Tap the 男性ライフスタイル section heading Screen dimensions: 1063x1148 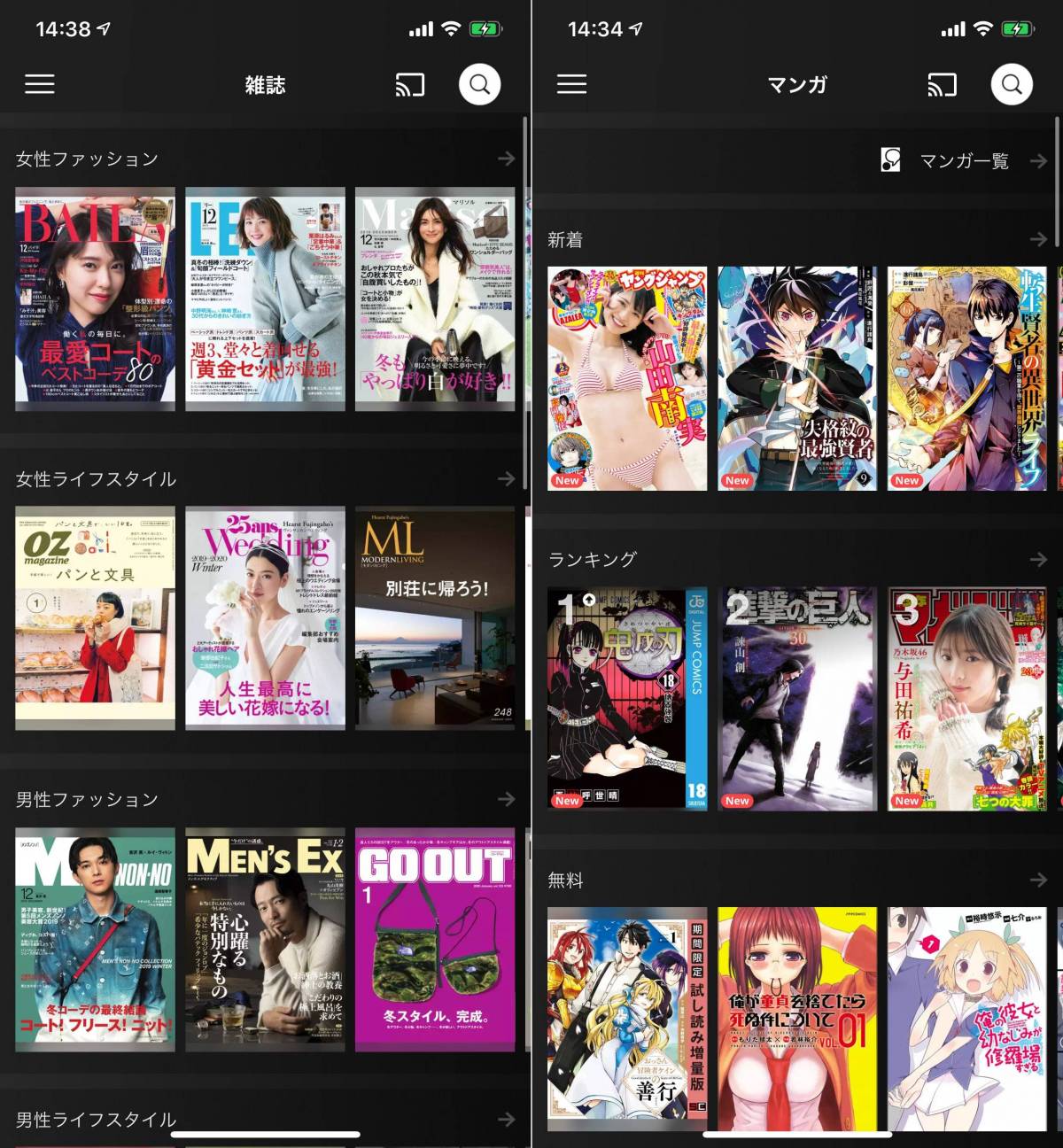(94, 1119)
